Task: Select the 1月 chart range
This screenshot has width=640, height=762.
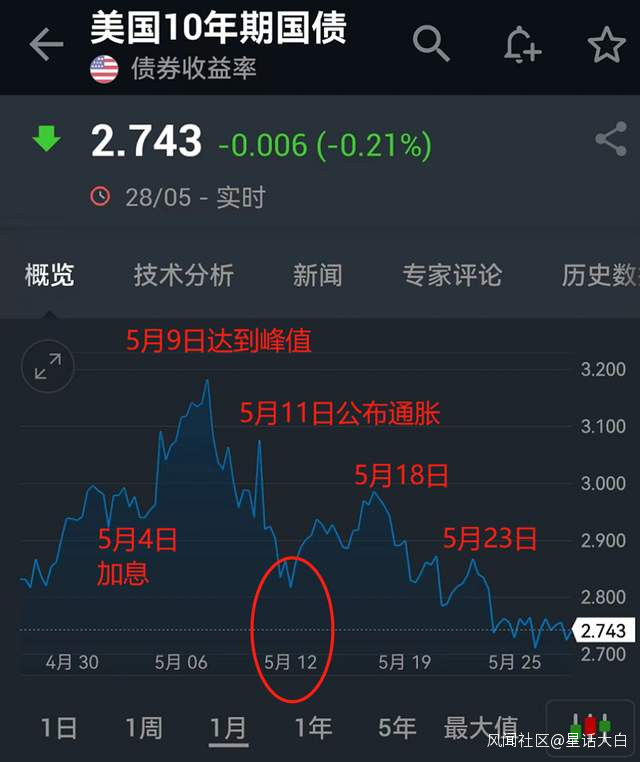Action: [x=228, y=728]
